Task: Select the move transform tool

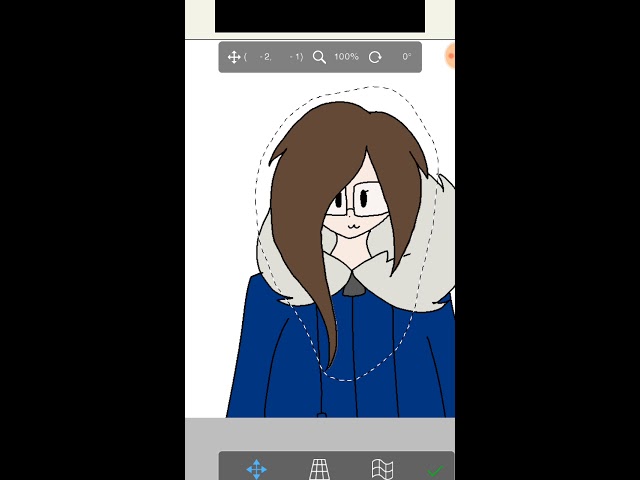Action: point(256,469)
